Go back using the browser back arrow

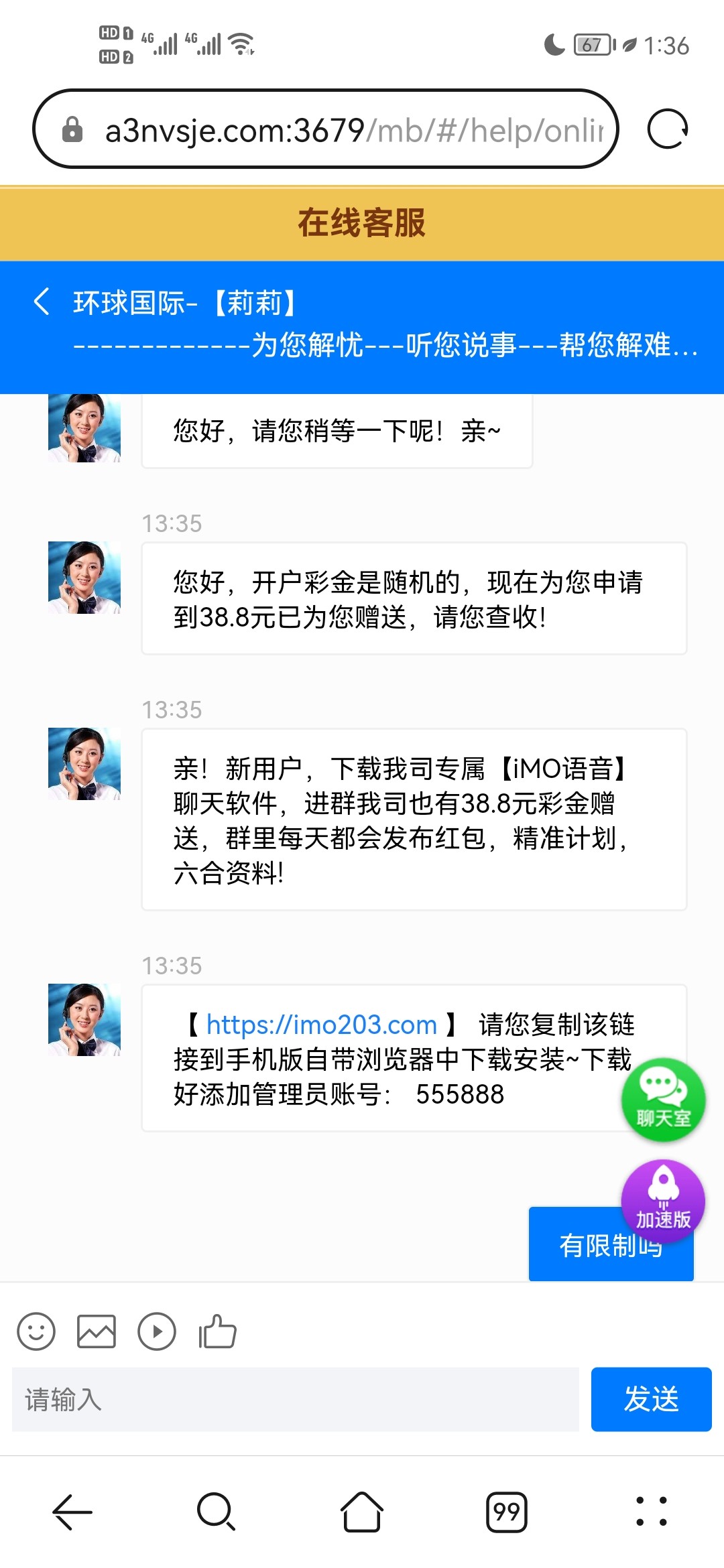[x=72, y=1512]
